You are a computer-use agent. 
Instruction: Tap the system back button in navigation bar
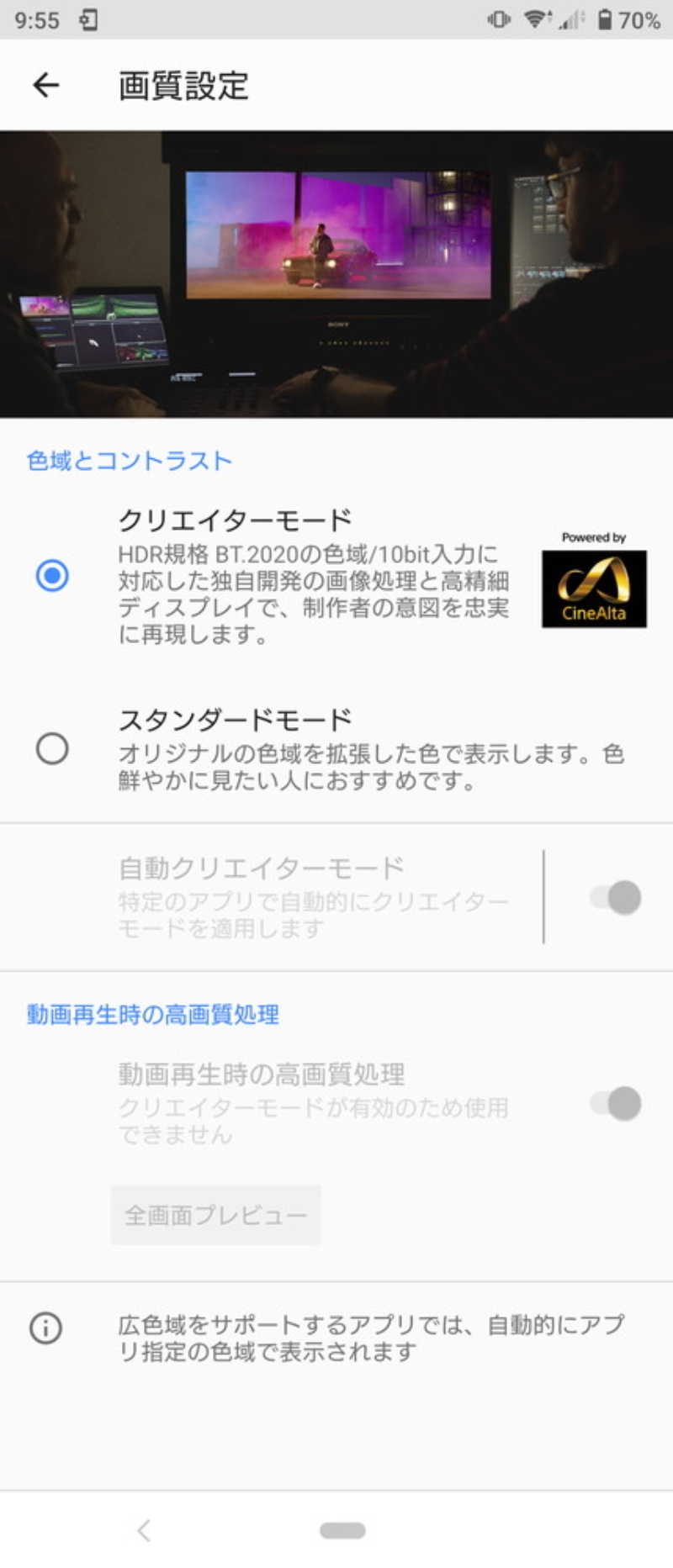click(144, 1530)
